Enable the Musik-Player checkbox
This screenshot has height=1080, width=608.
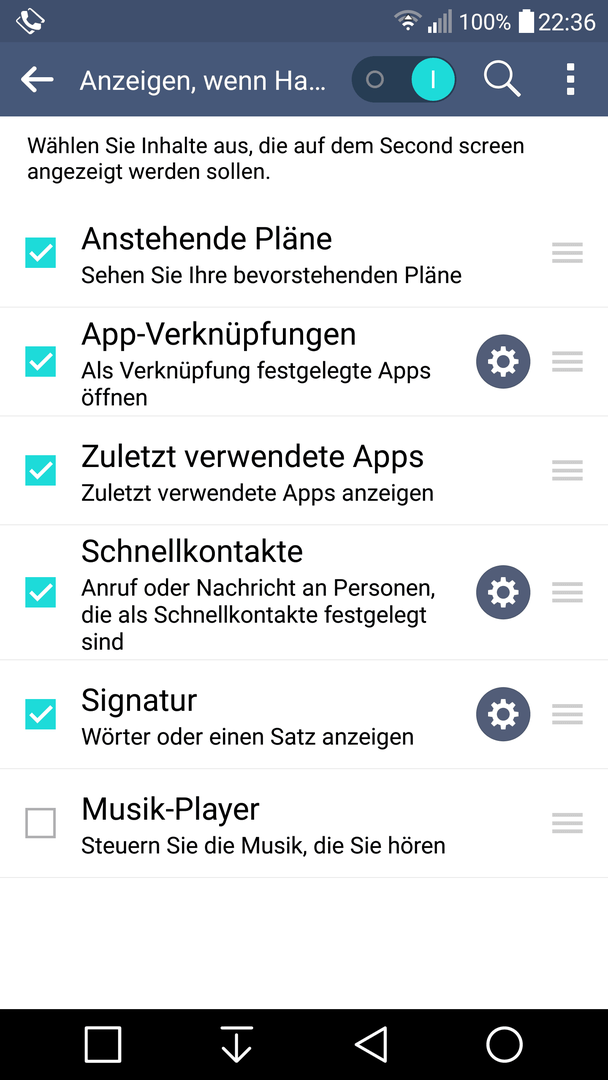(41, 823)
